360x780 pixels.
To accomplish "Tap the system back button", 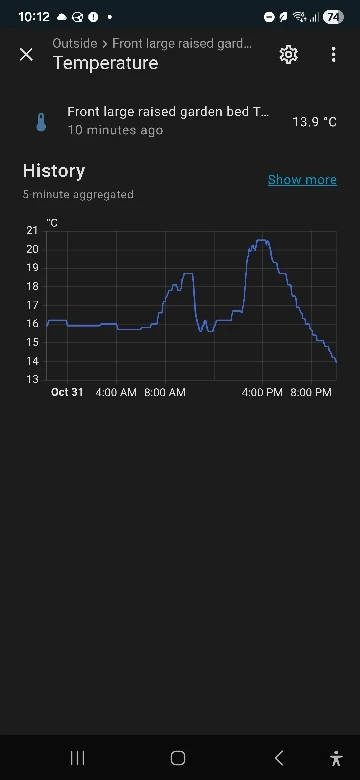I will [x=279, y=758].
